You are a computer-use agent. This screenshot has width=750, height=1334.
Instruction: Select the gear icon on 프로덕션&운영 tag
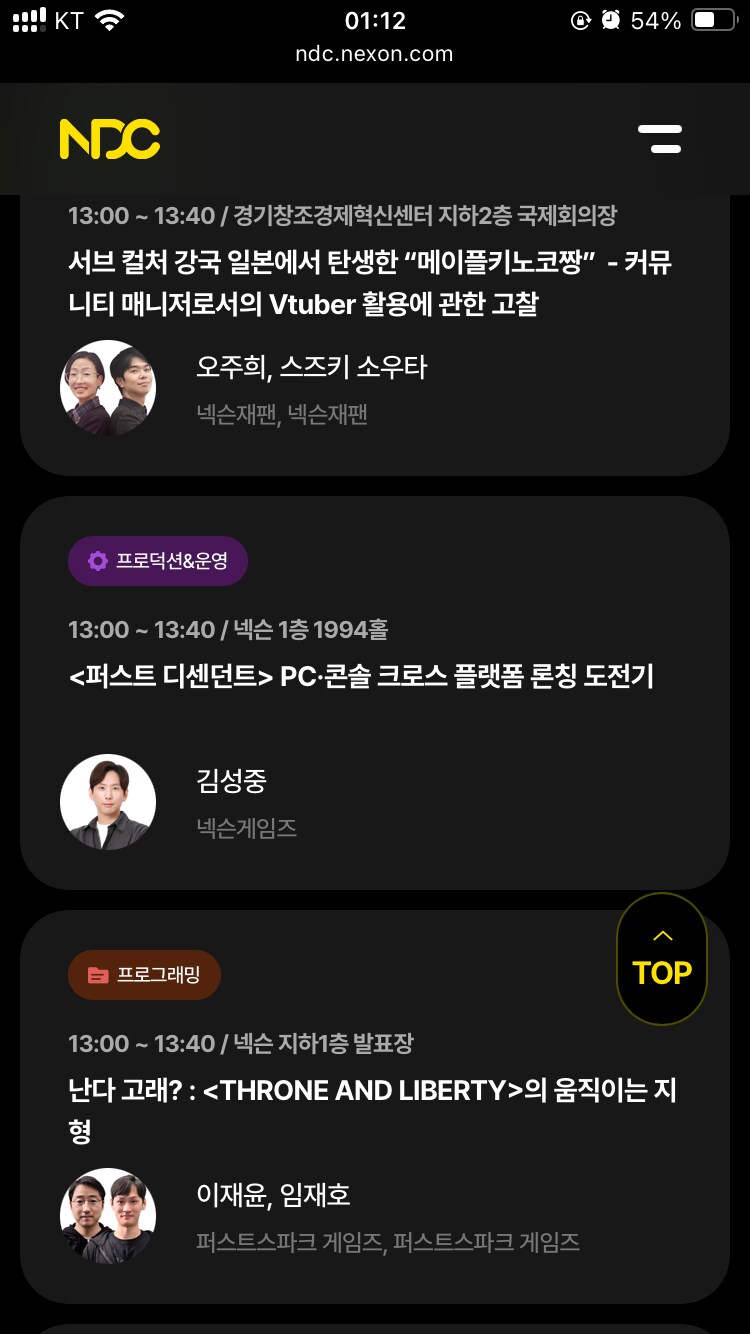pyautogui.click(x=96, y=561)
